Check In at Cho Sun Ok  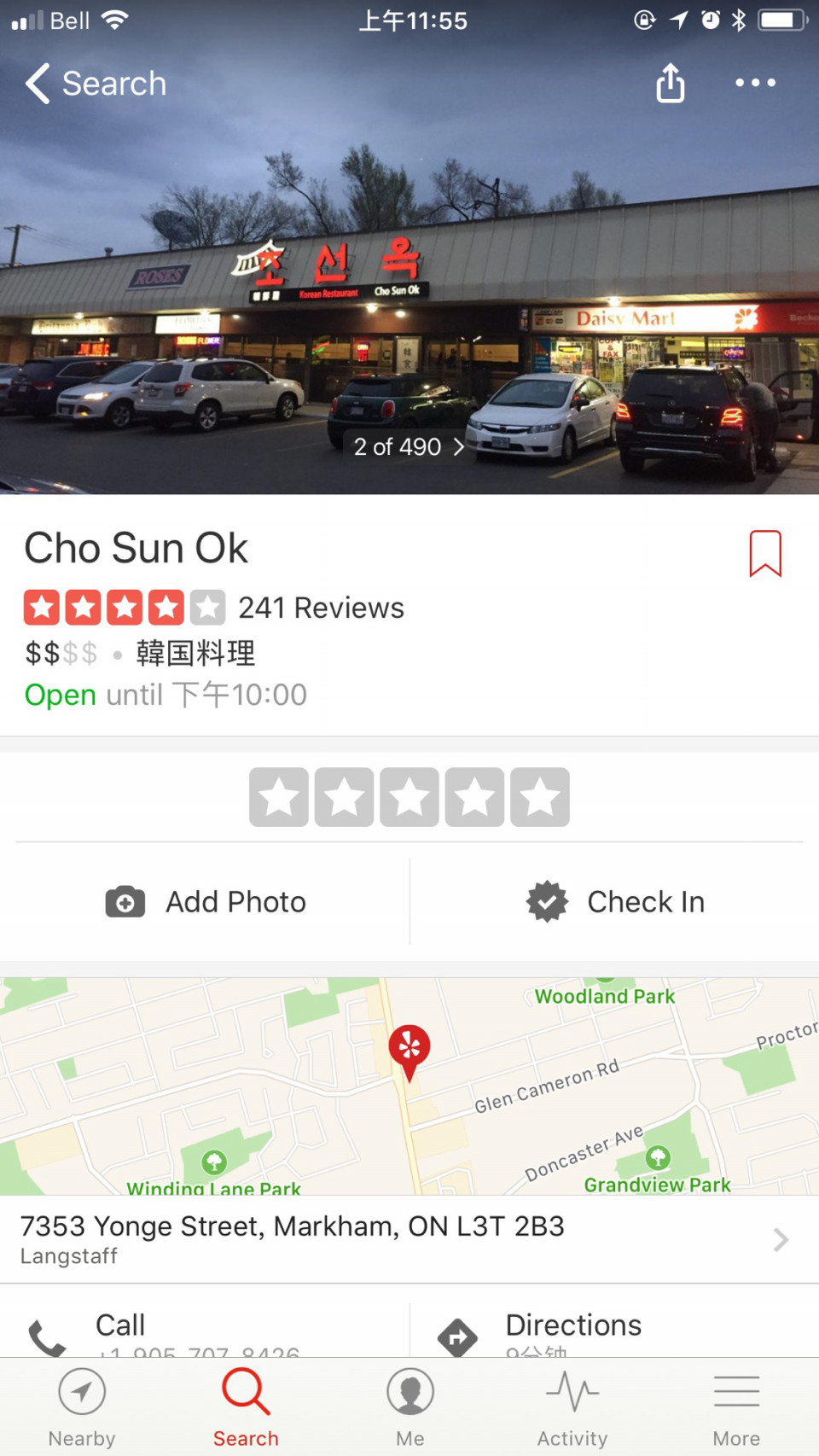pyautogui.click(x=615, y=902)
